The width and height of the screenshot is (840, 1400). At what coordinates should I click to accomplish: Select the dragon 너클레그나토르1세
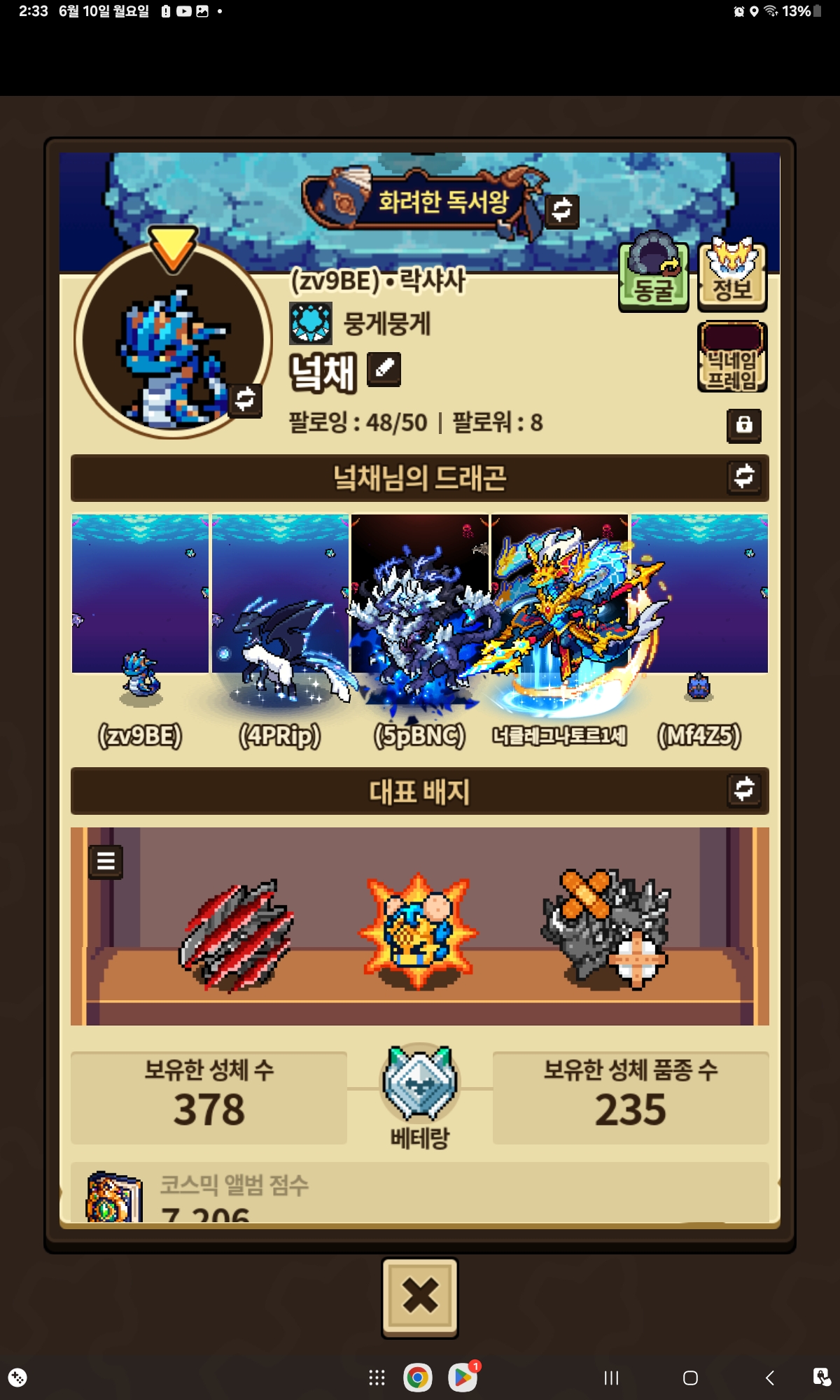pyautogui.click(x=560, y=630)
